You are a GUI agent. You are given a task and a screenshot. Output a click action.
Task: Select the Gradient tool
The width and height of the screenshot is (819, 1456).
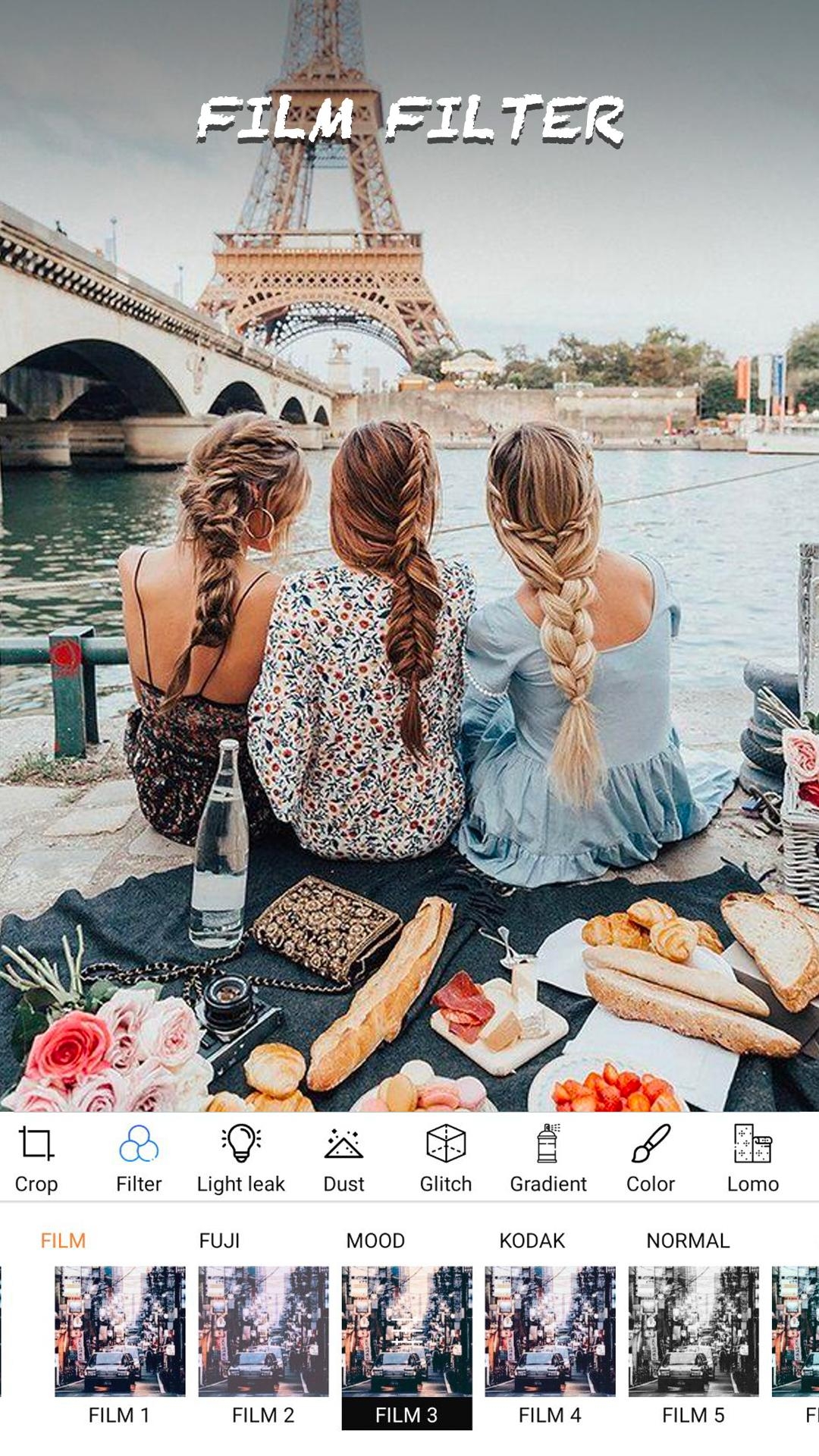548,1159
